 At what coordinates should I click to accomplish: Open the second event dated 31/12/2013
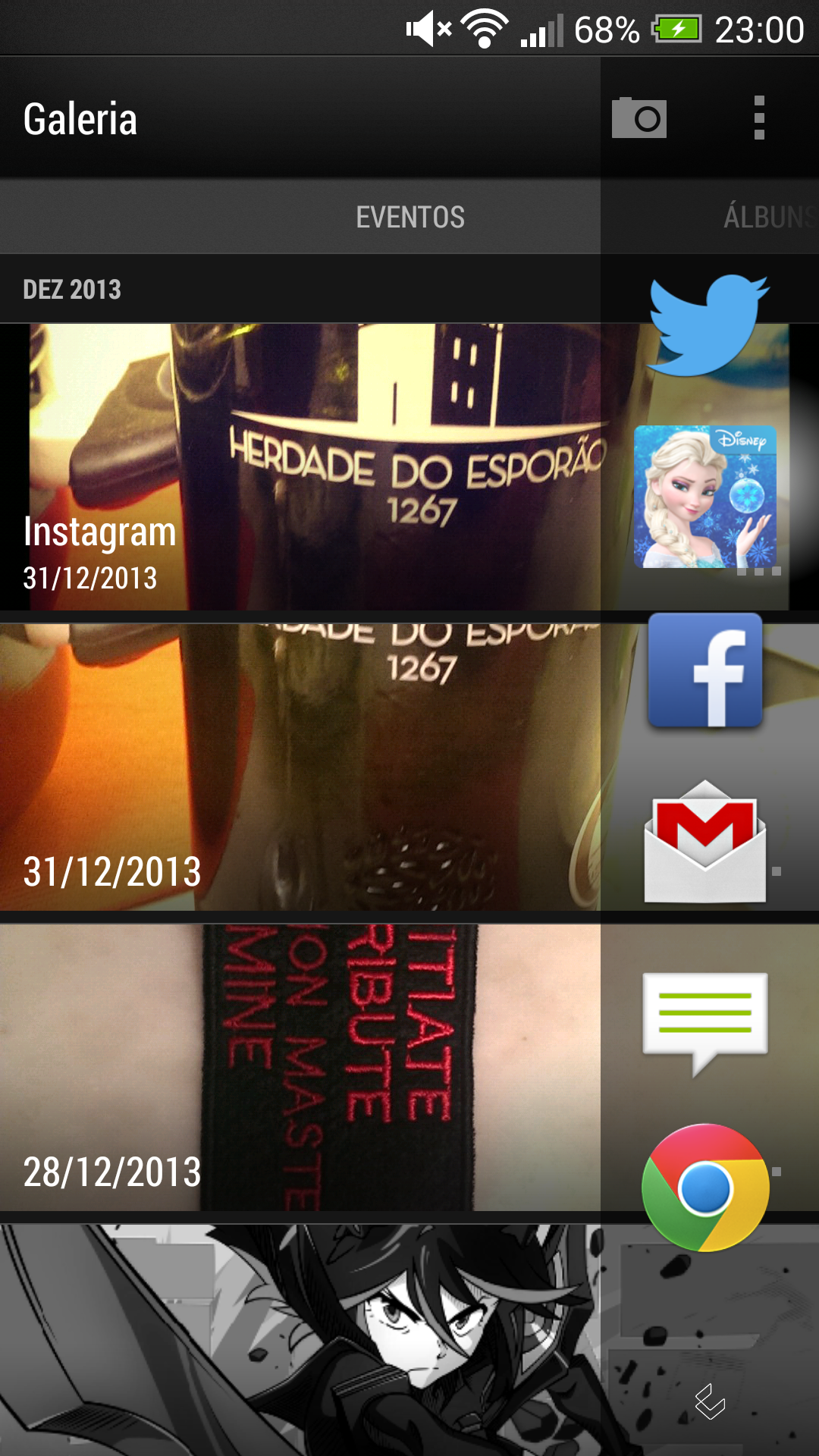300,767
